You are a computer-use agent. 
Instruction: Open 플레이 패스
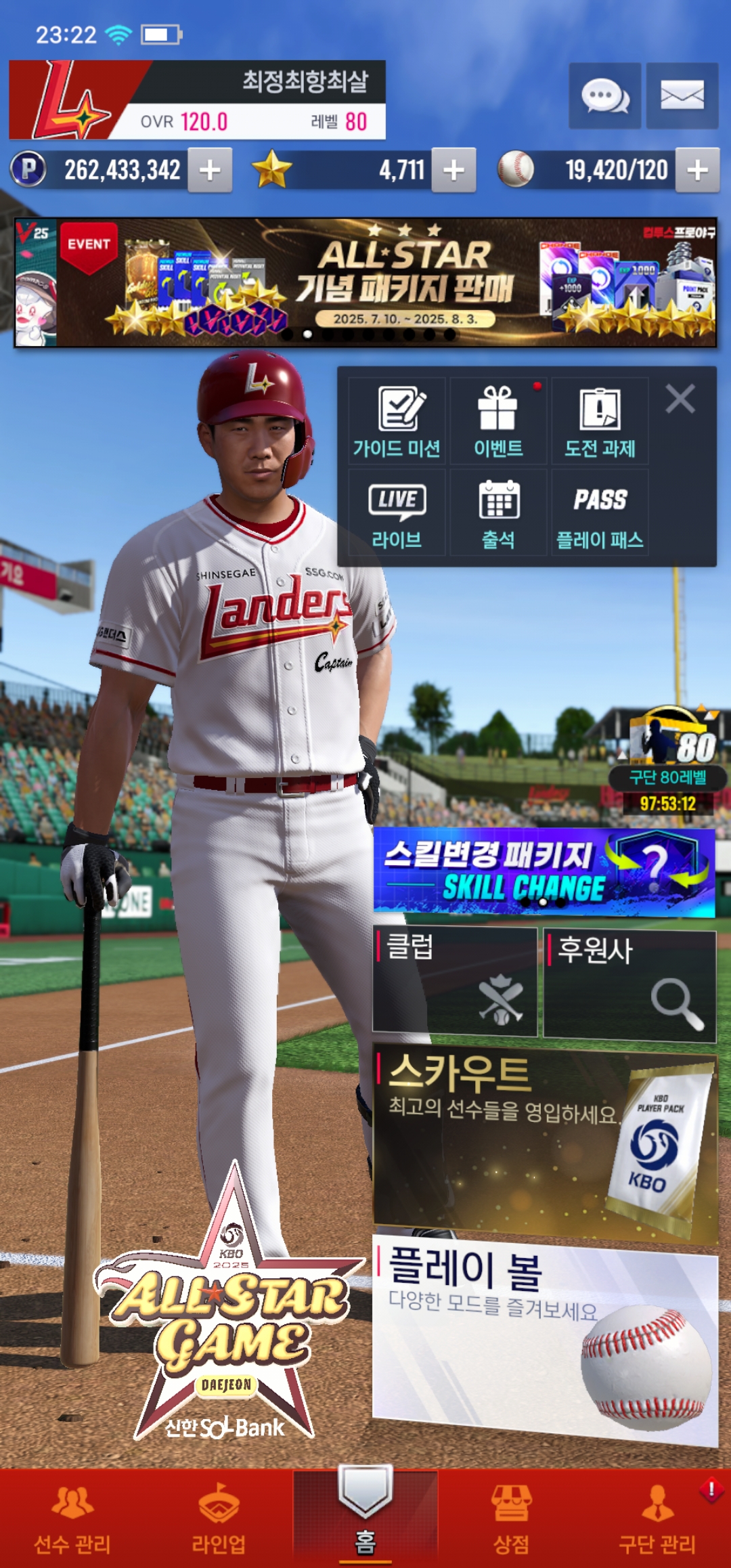pyautogui.click(x=600, y=513)
